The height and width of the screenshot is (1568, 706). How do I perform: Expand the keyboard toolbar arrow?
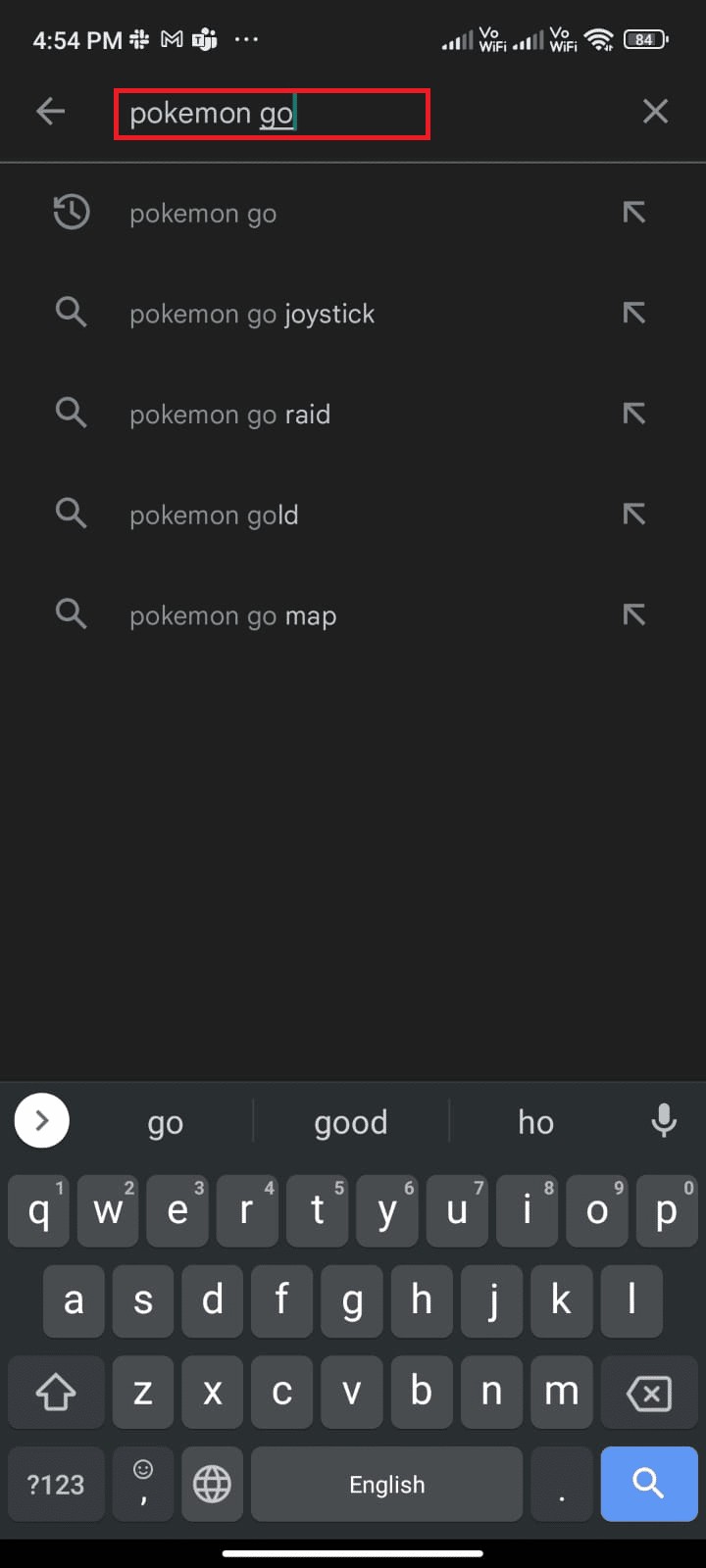[x=42, y=1120]
